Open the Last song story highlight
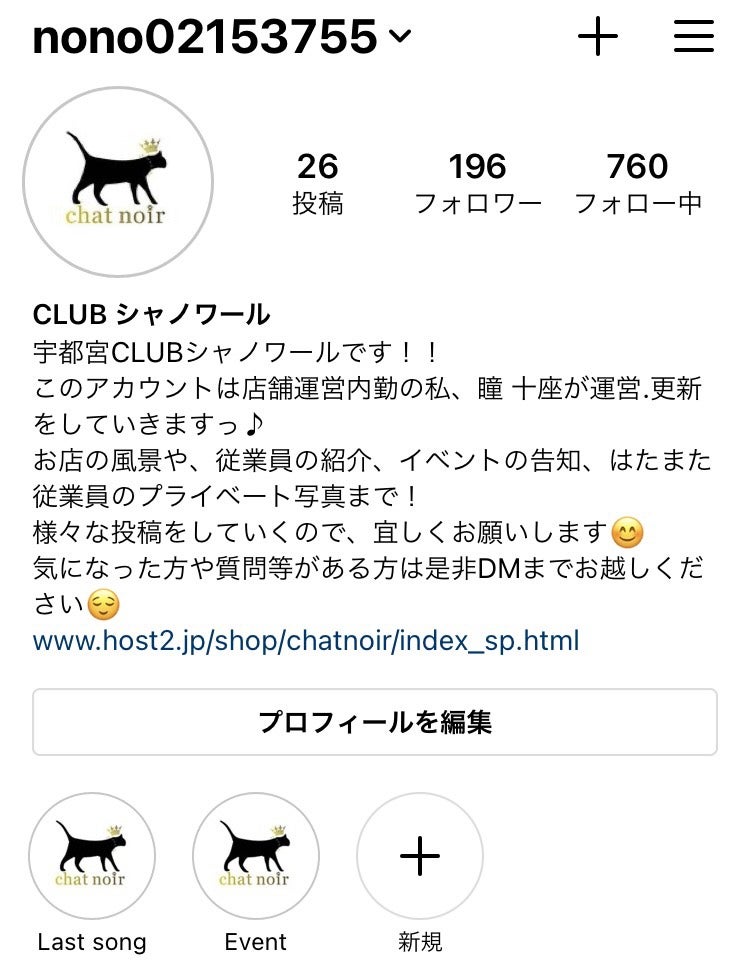 (x=92, y=856)
